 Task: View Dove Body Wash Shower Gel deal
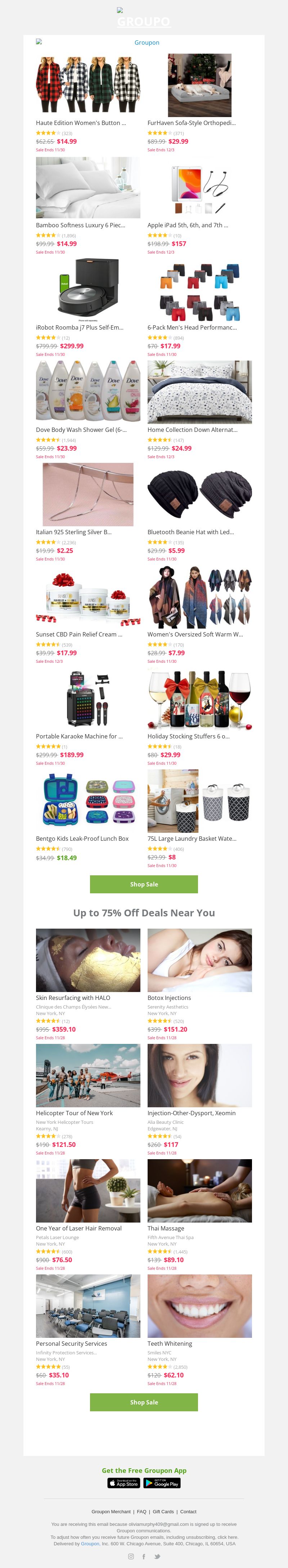click(x=88, y=392)
